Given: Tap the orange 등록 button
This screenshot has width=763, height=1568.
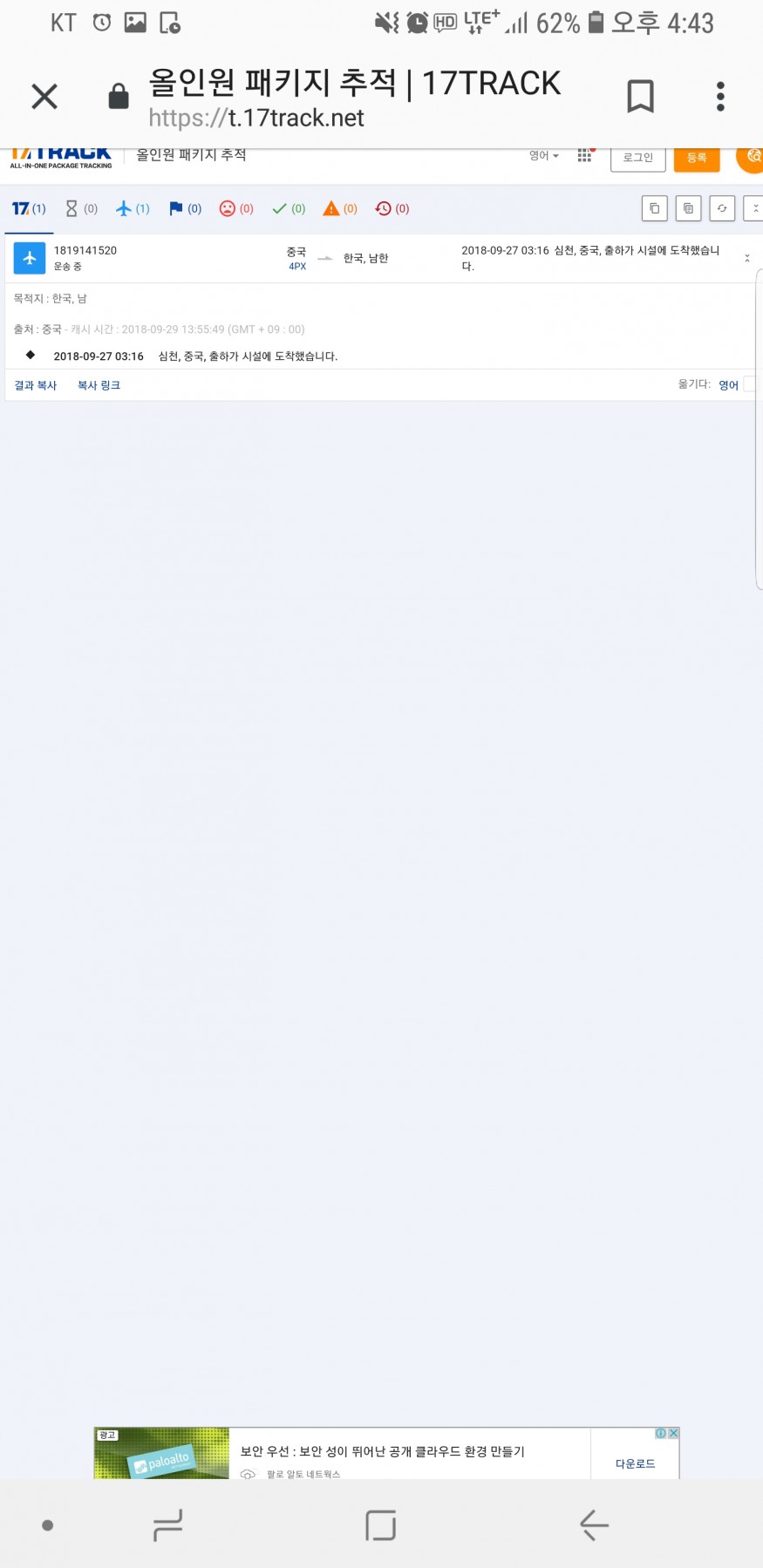Looking at the screenshot, I should click(696, 158).
